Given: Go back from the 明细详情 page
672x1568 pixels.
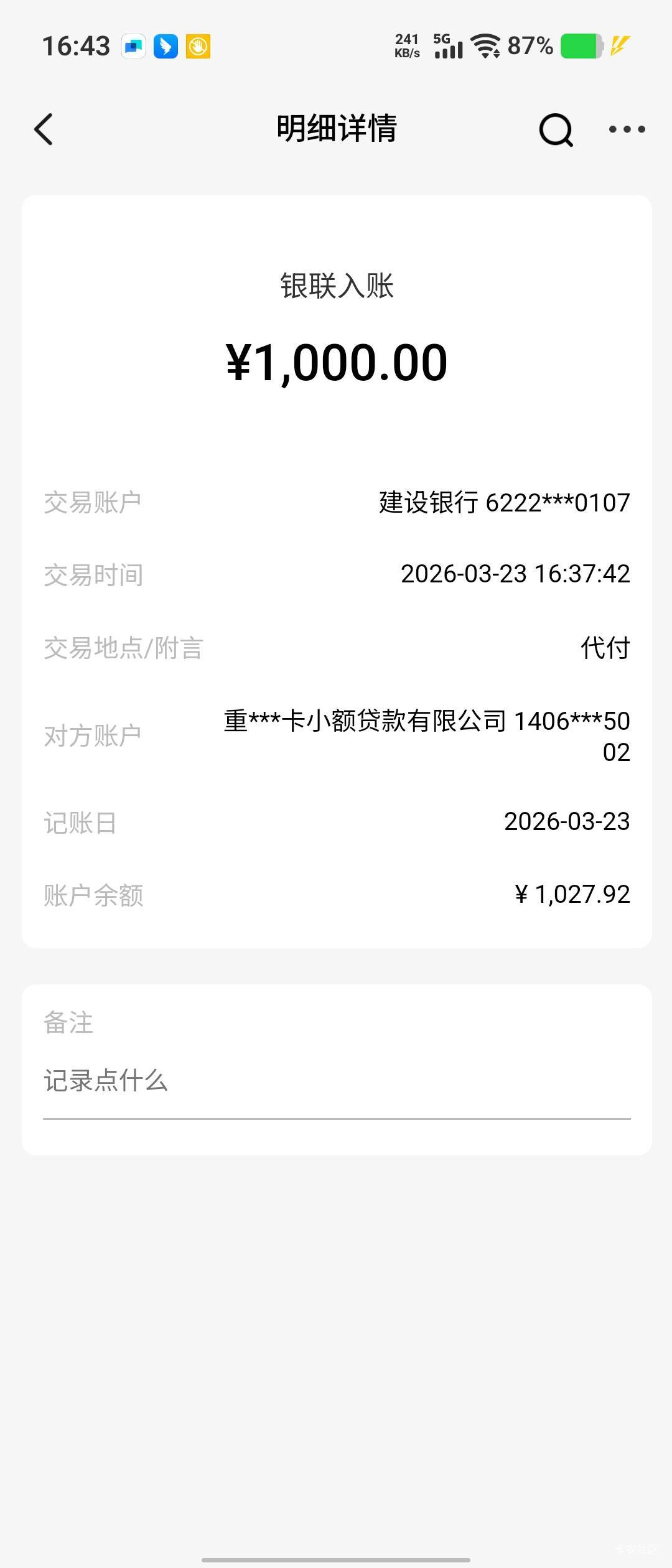Looking at the screenshot, I should pos(44,129).
